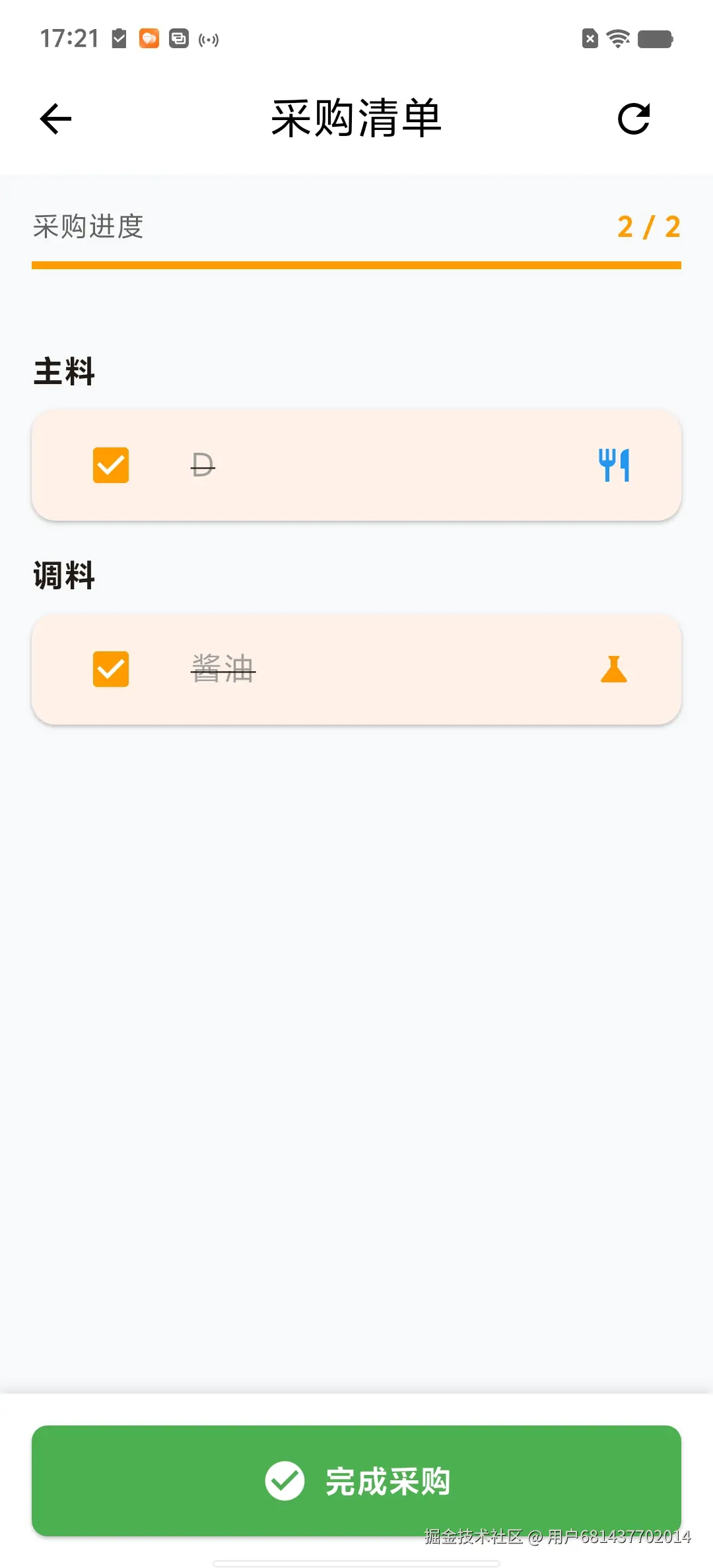Toggle the 酱油 row by tapping it
Viewport: 713px width, 1568px height.
tap(356, 670)
